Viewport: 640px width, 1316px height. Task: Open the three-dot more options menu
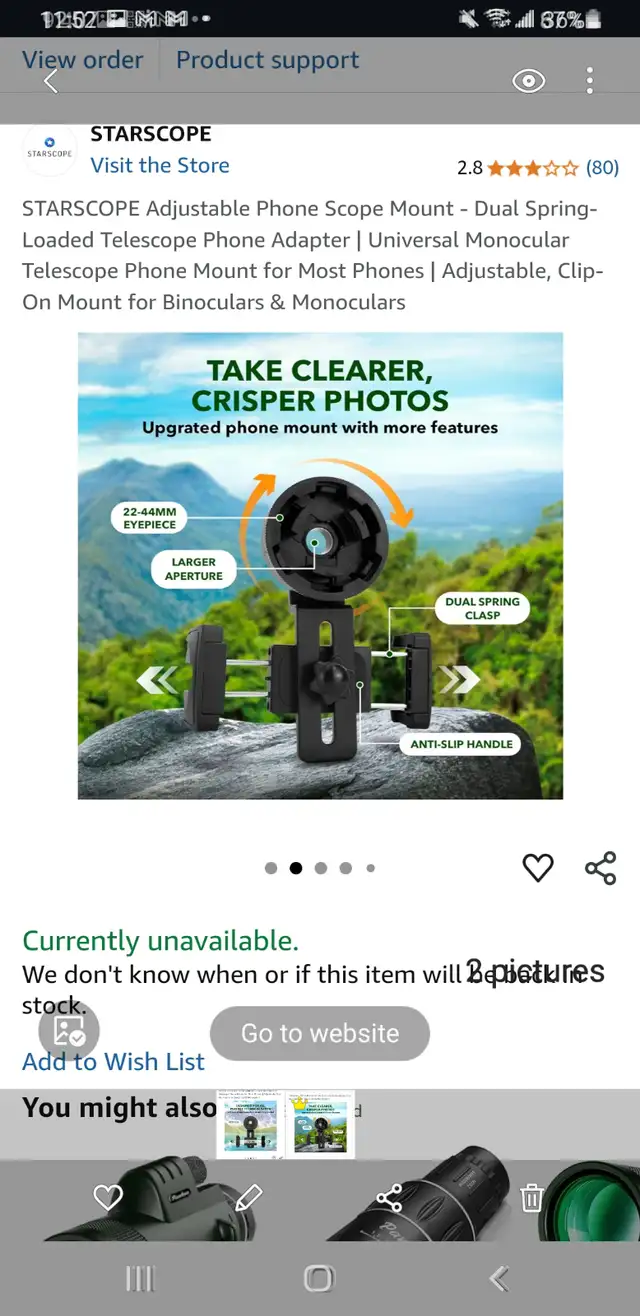pyautogui.click(x=590, y=81)
